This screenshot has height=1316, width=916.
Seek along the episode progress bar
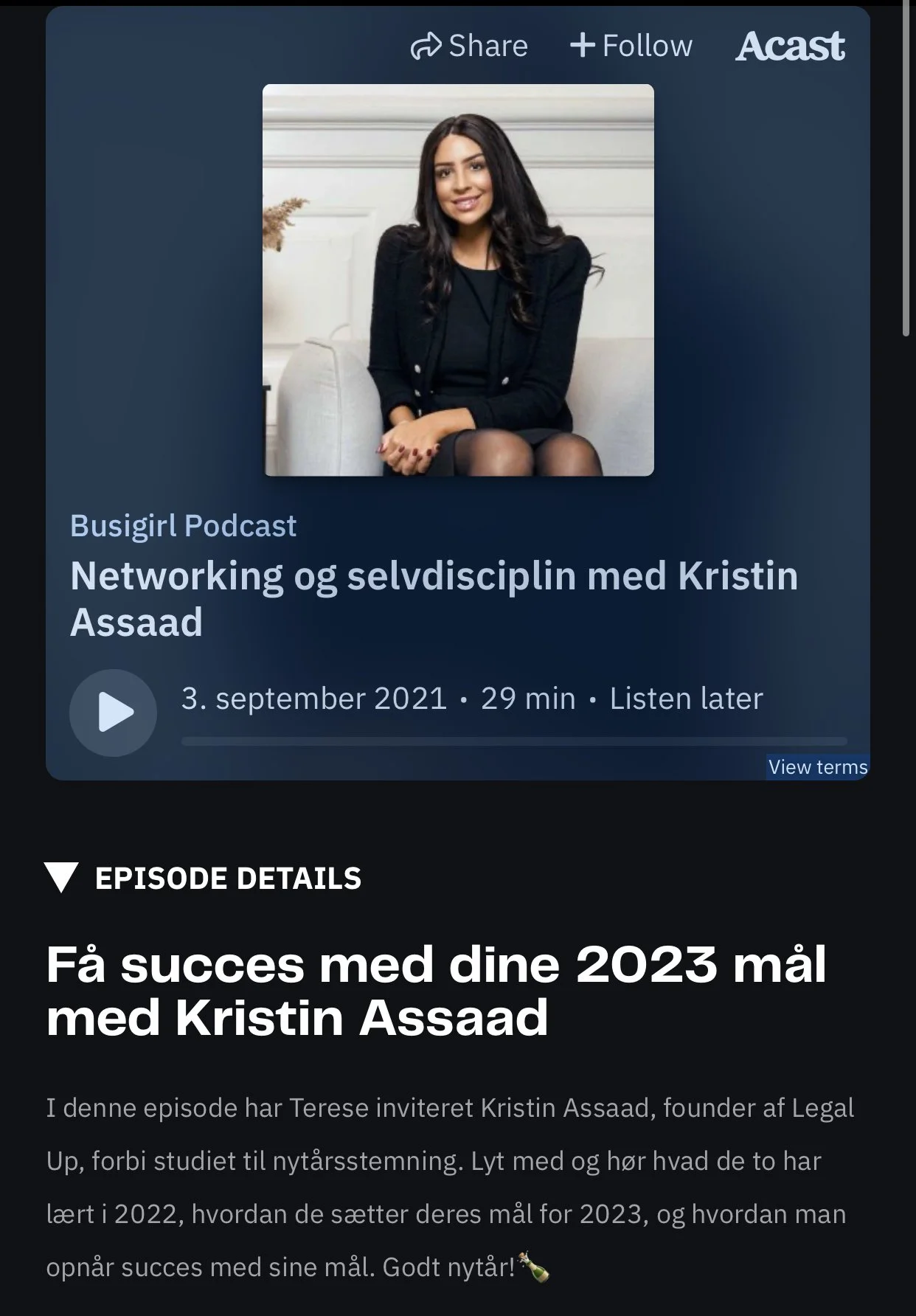[x=514, y=741]
